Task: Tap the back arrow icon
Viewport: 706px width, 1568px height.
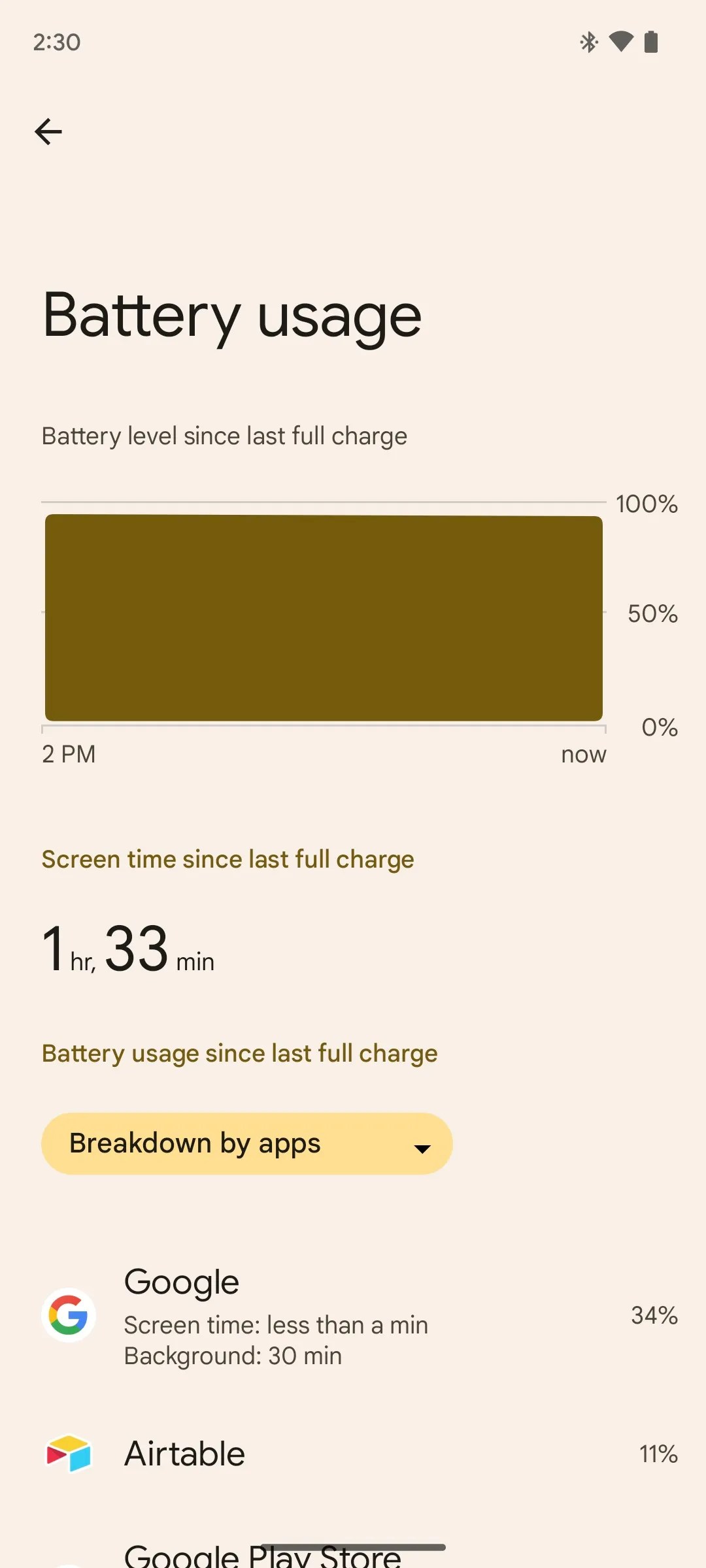Action: (49, 131)
